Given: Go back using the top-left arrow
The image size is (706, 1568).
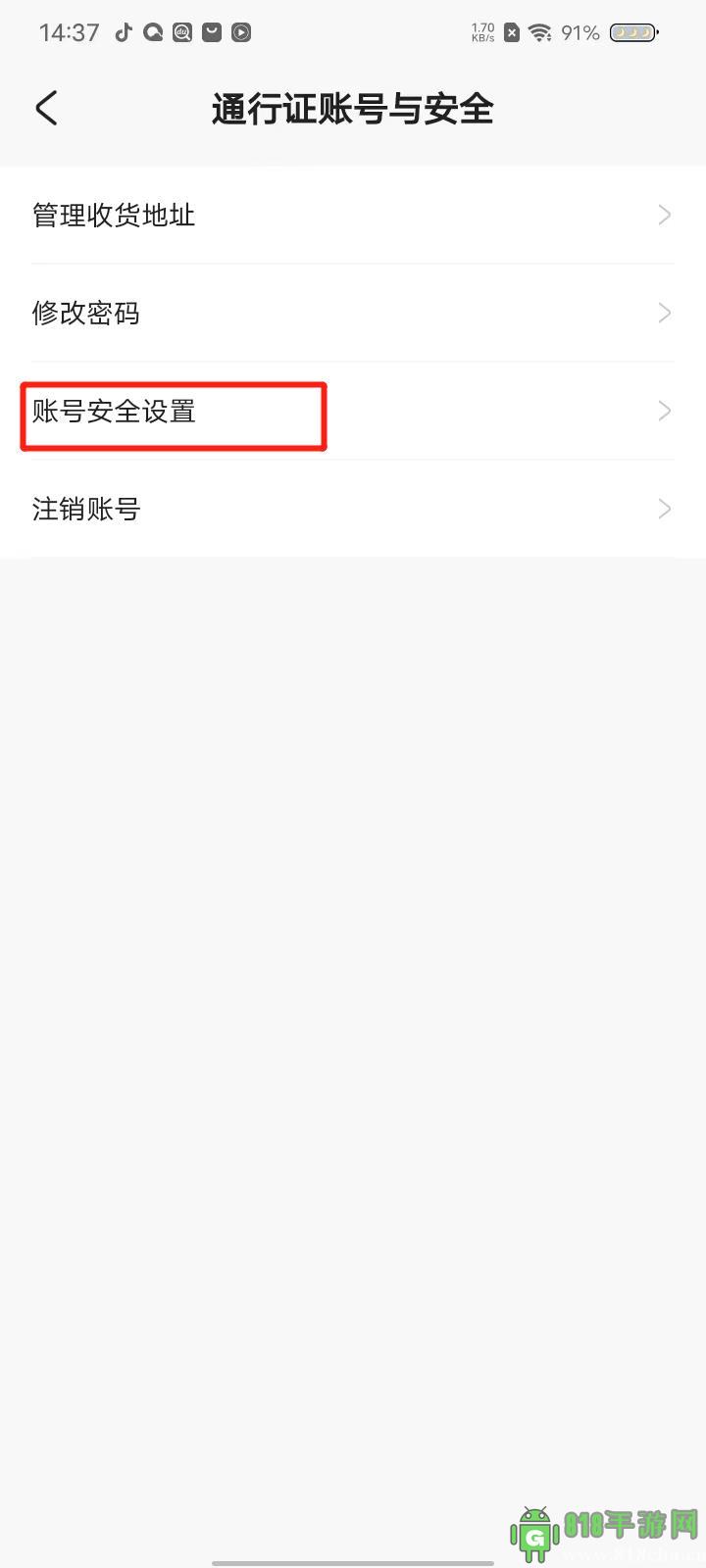Looking at the screenshot, I should tap(46, 108).
